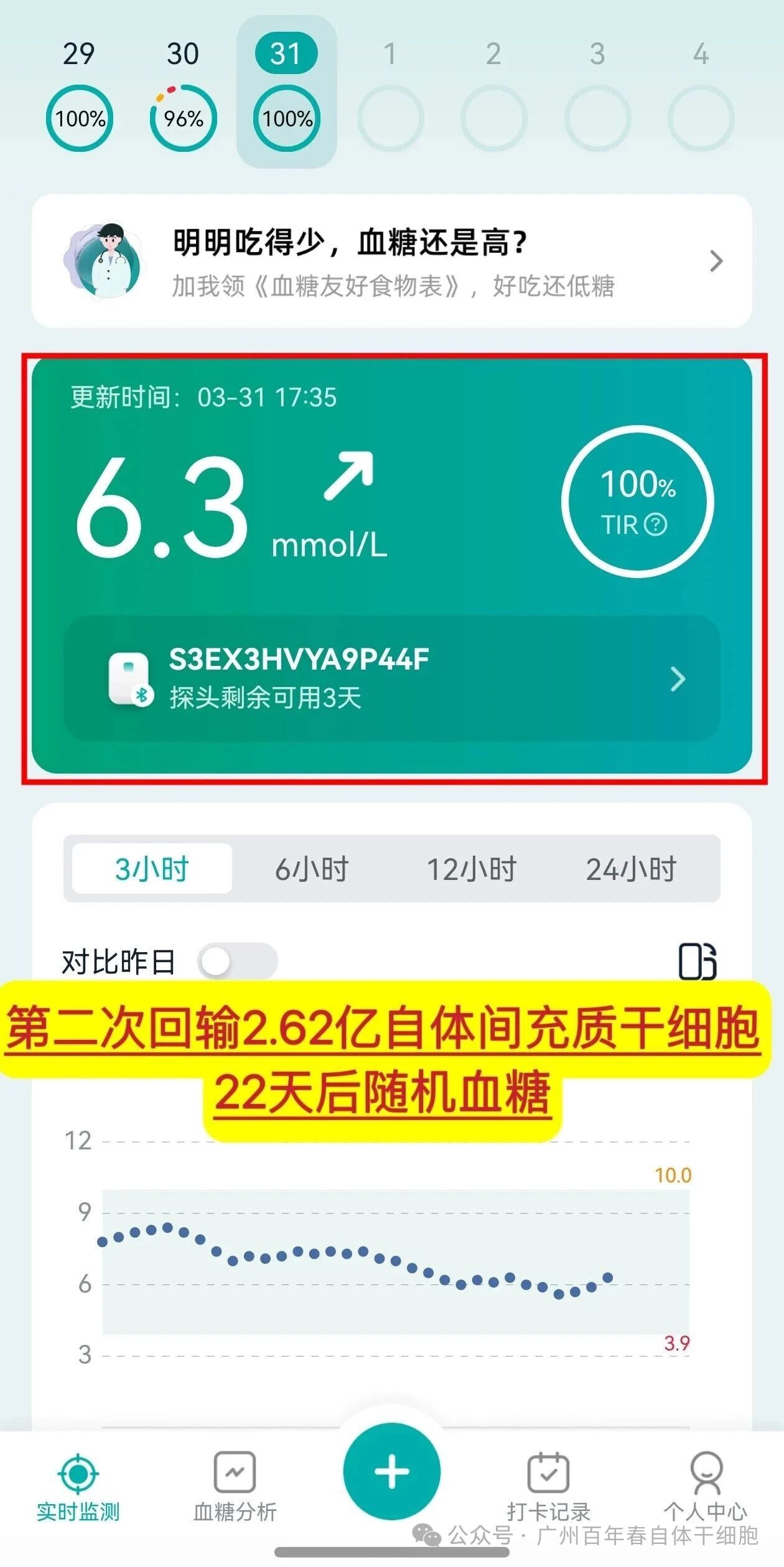Switch chart to 6小时 range

pyautogui.click(x=312, y=869)
